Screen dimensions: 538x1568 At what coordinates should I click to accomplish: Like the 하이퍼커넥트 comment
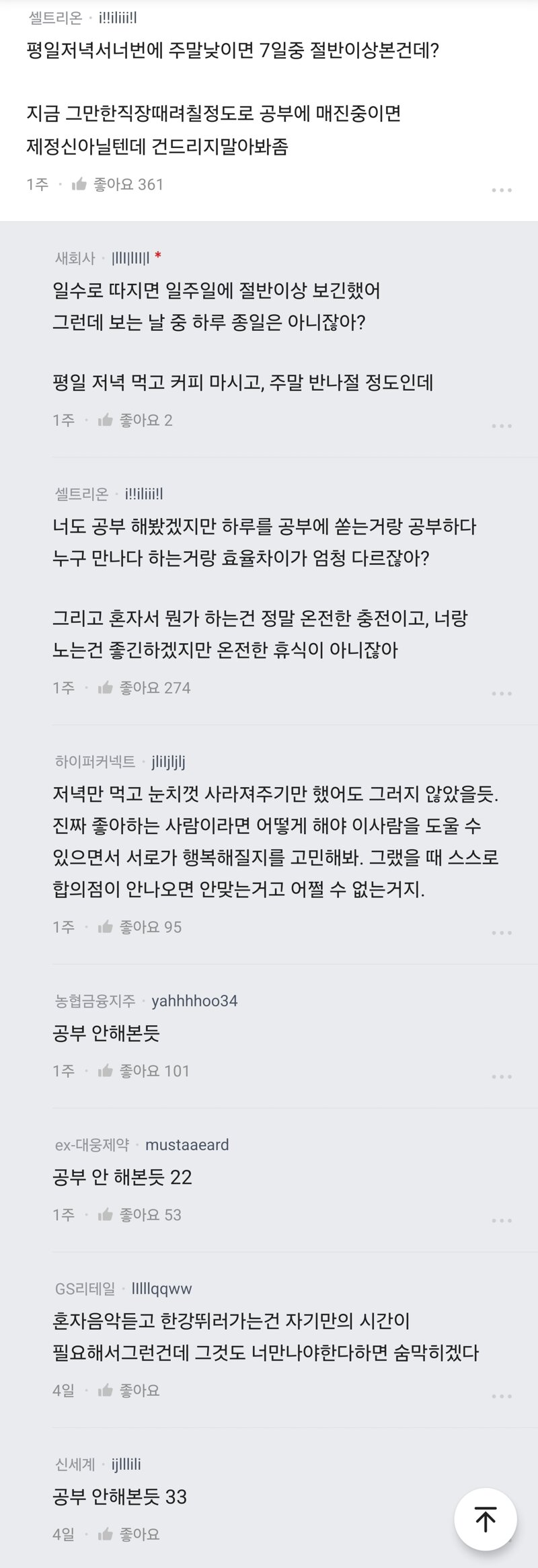[x=106, y=927]
